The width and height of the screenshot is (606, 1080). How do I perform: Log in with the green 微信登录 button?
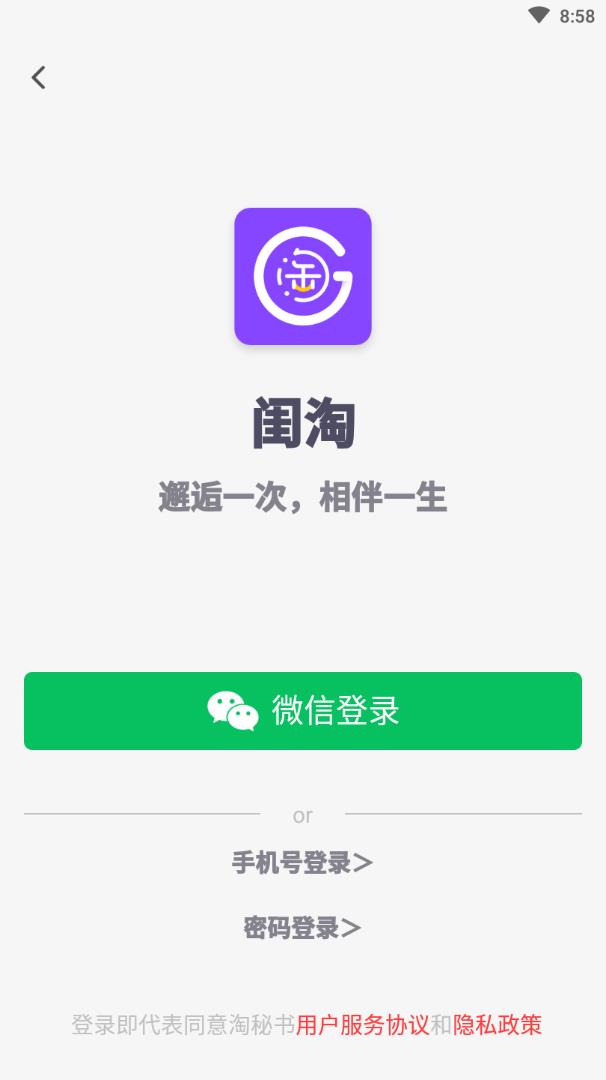point(303,711)
